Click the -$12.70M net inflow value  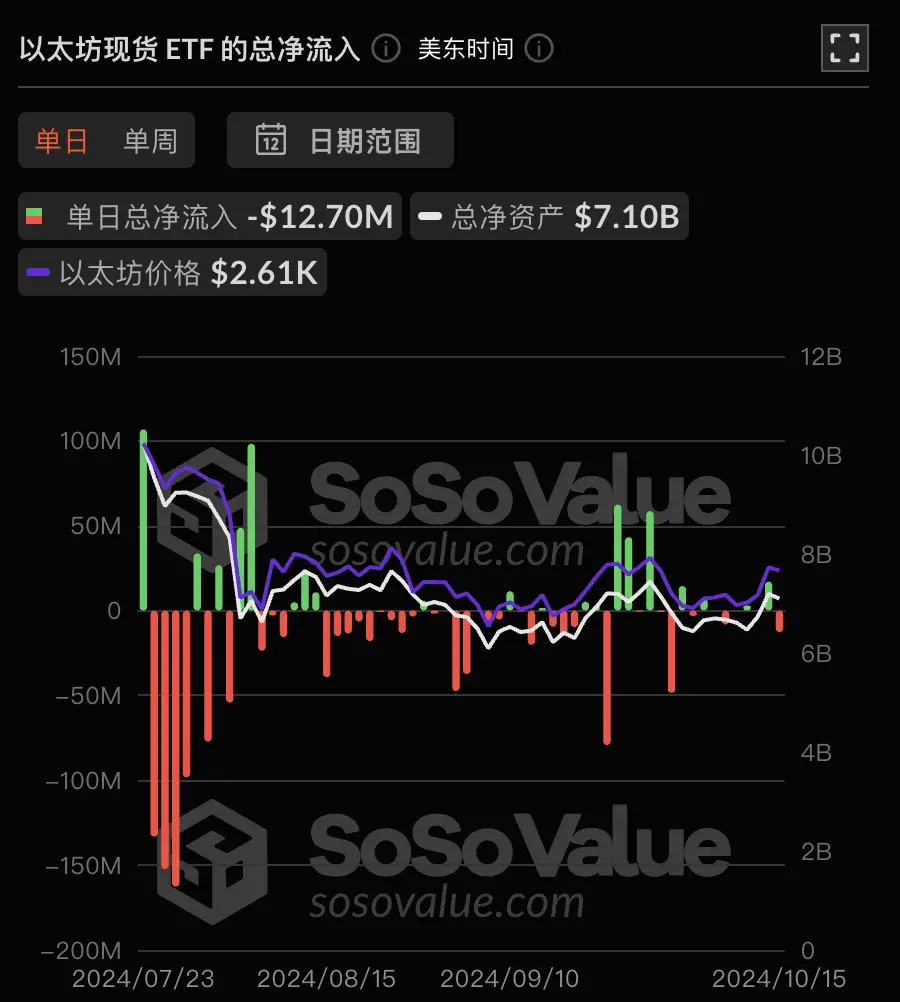point(319,216)
